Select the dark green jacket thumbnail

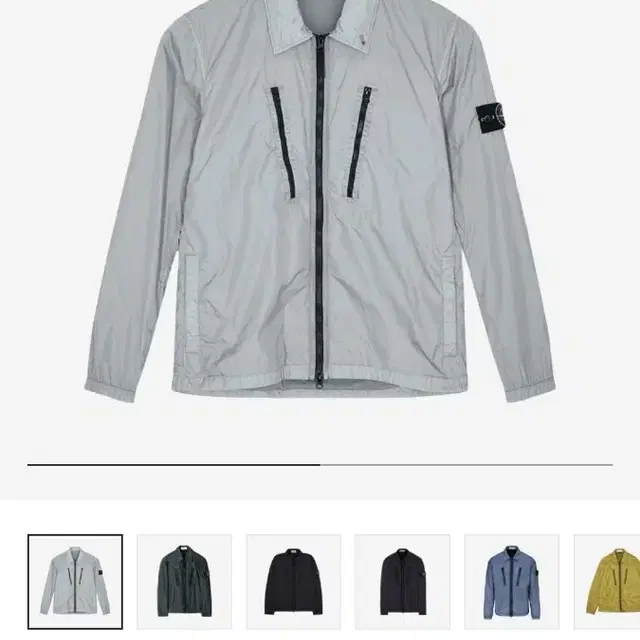click(x=184, y=581)
